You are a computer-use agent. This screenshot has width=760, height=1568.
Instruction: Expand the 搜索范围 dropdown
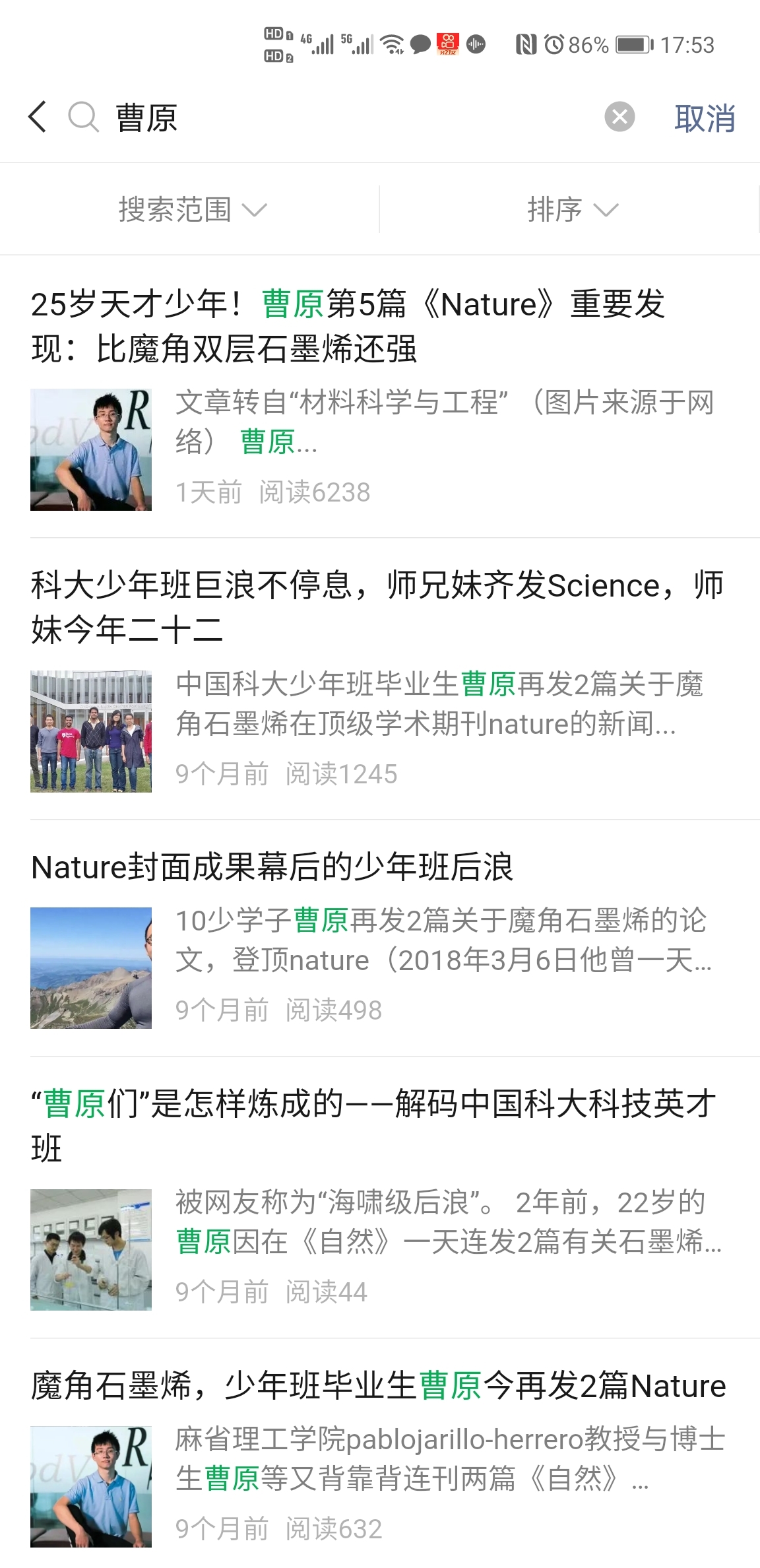(192, 210)
